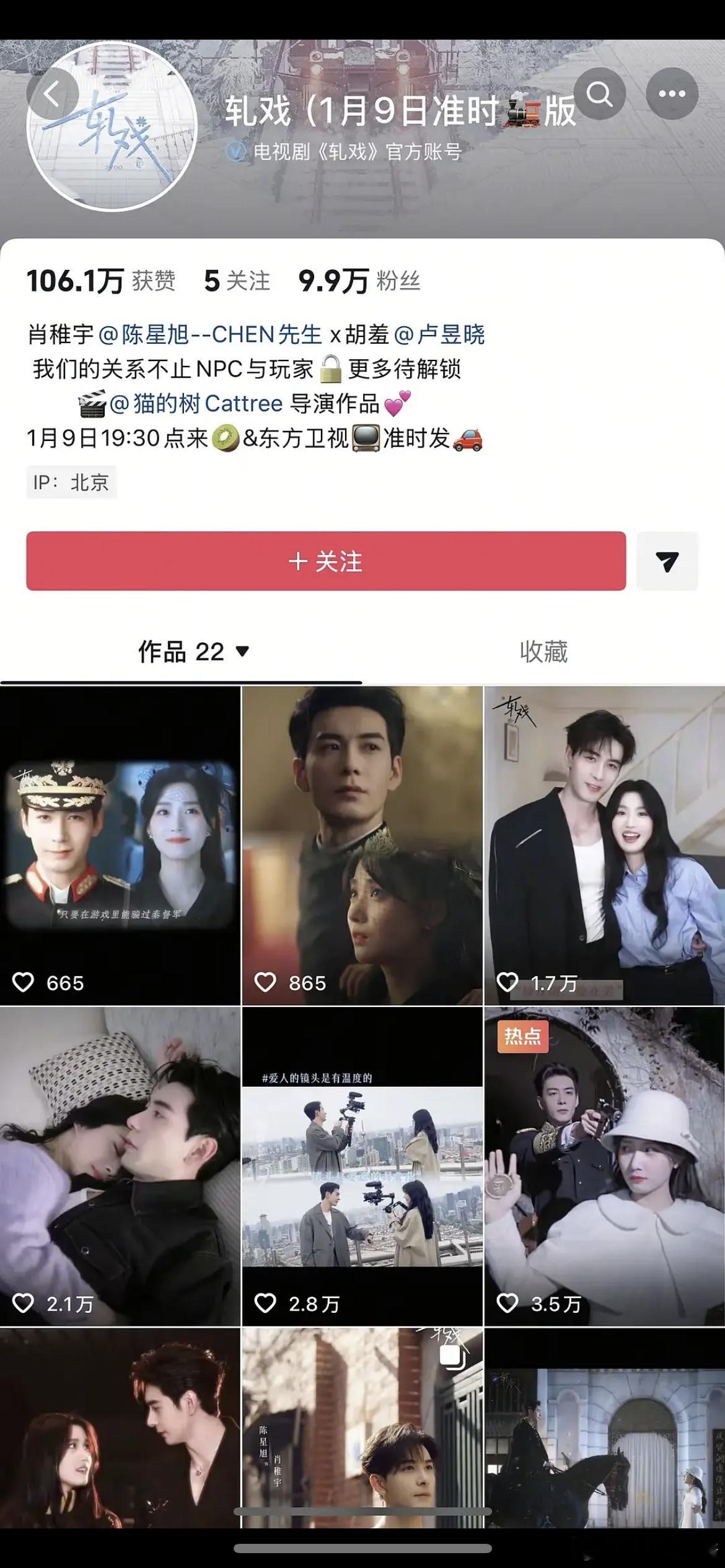Switch to the 收藏 favorites tab
The height and width of the screenshot is (1568, 725).
pyautogui.click(x=543, y=651)
